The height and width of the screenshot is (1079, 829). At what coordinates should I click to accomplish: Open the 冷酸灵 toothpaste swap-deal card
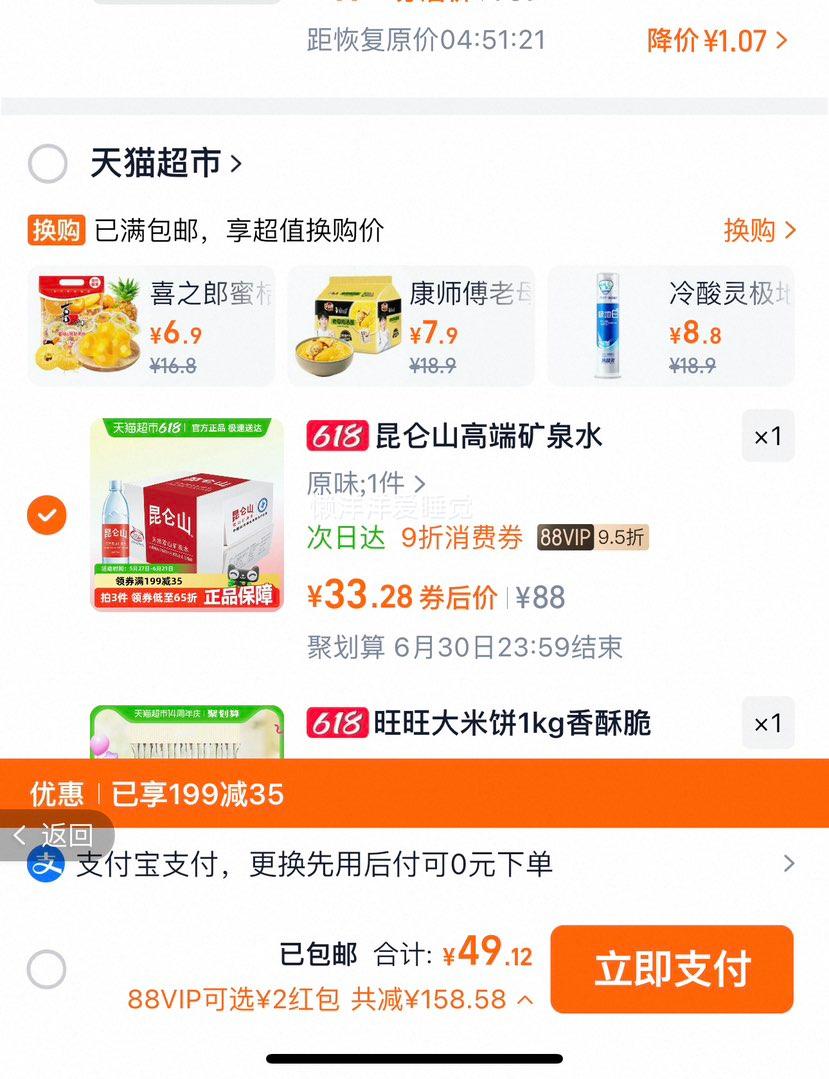coord(670,326)
